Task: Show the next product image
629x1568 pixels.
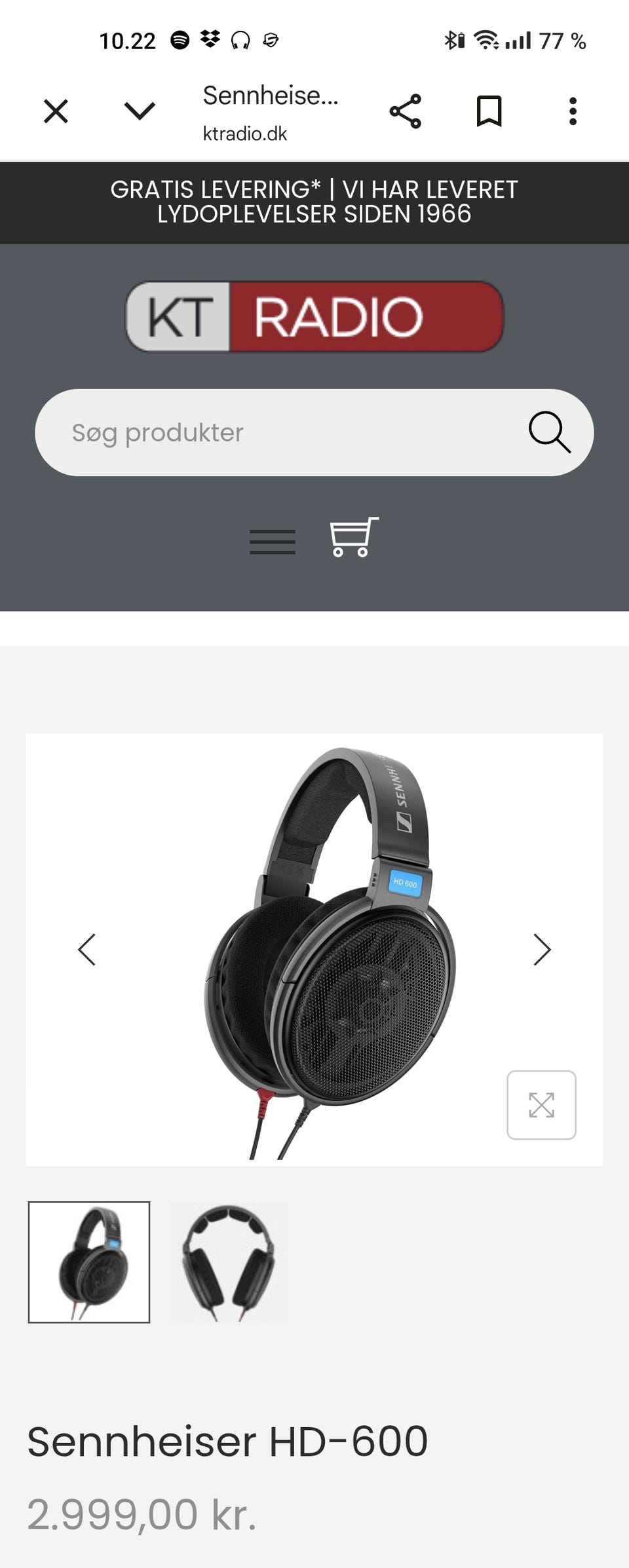Action: point(542,950)
